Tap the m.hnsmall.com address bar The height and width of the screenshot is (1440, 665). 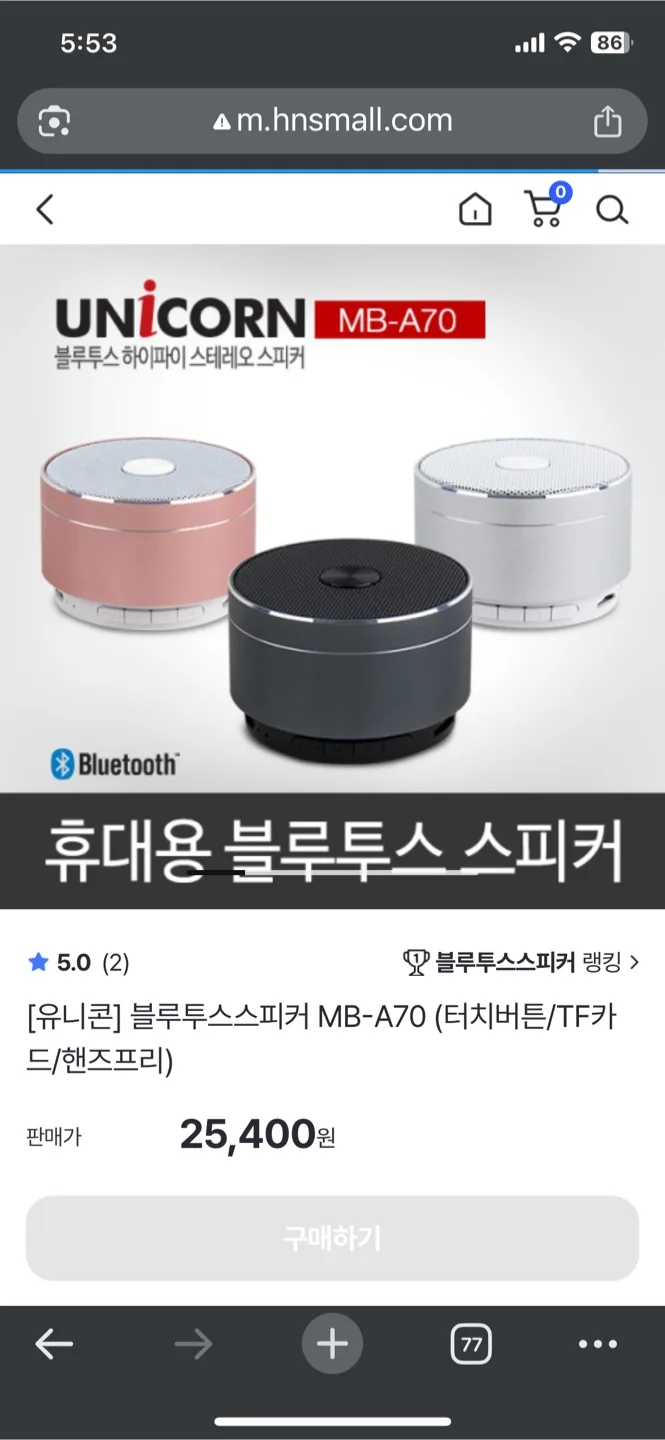click(x=332, y=121)
